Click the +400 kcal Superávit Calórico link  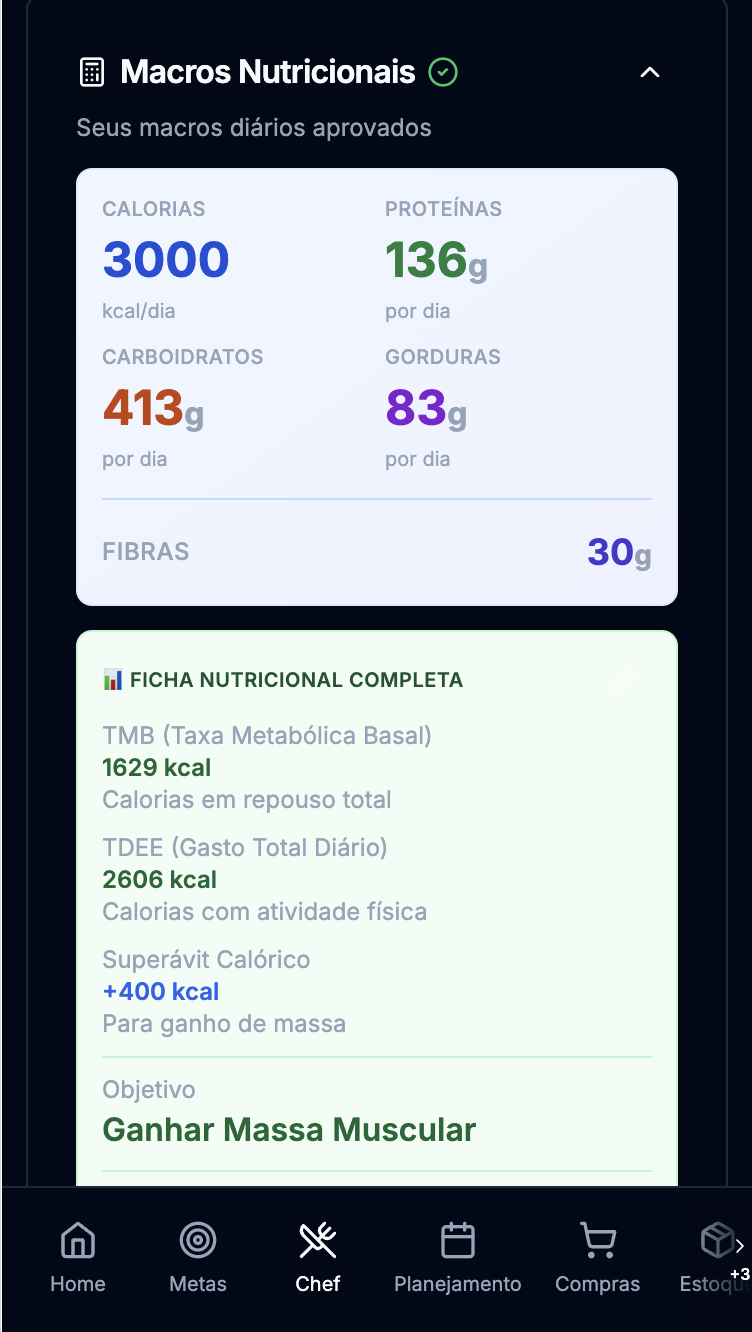(160, 991)
